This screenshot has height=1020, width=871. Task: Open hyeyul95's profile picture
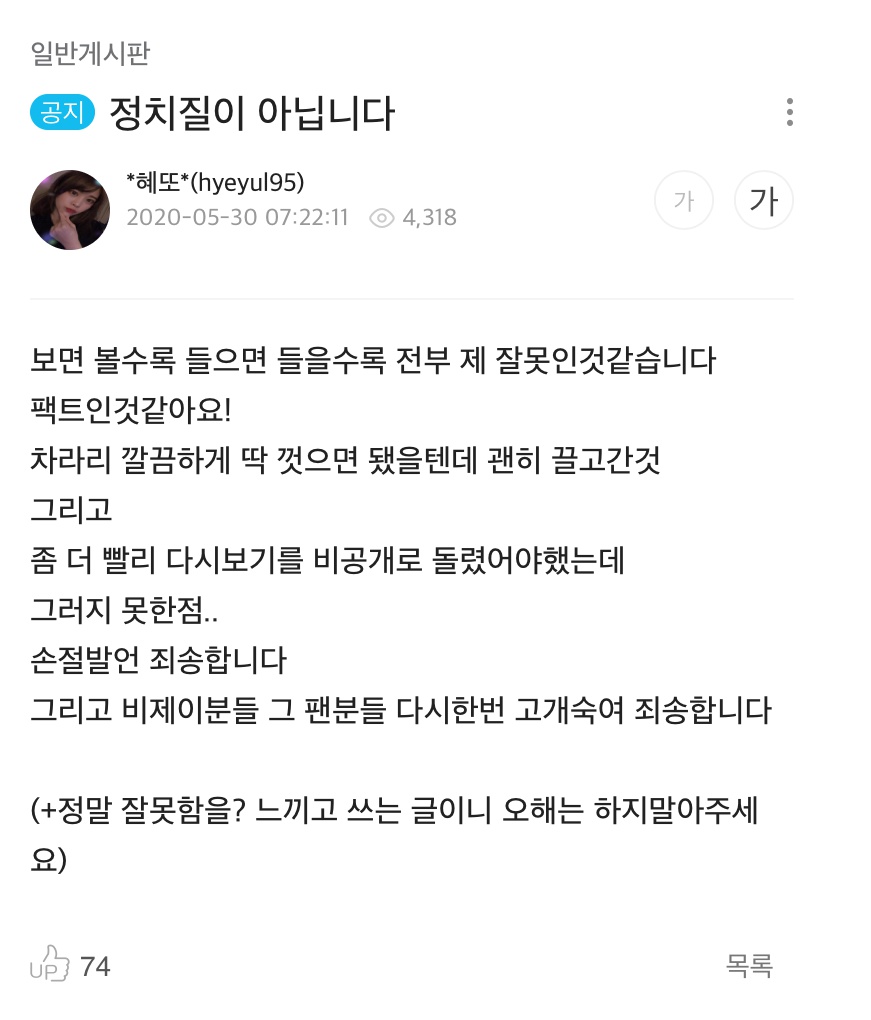pyautogui.click(x=70, y=209)
